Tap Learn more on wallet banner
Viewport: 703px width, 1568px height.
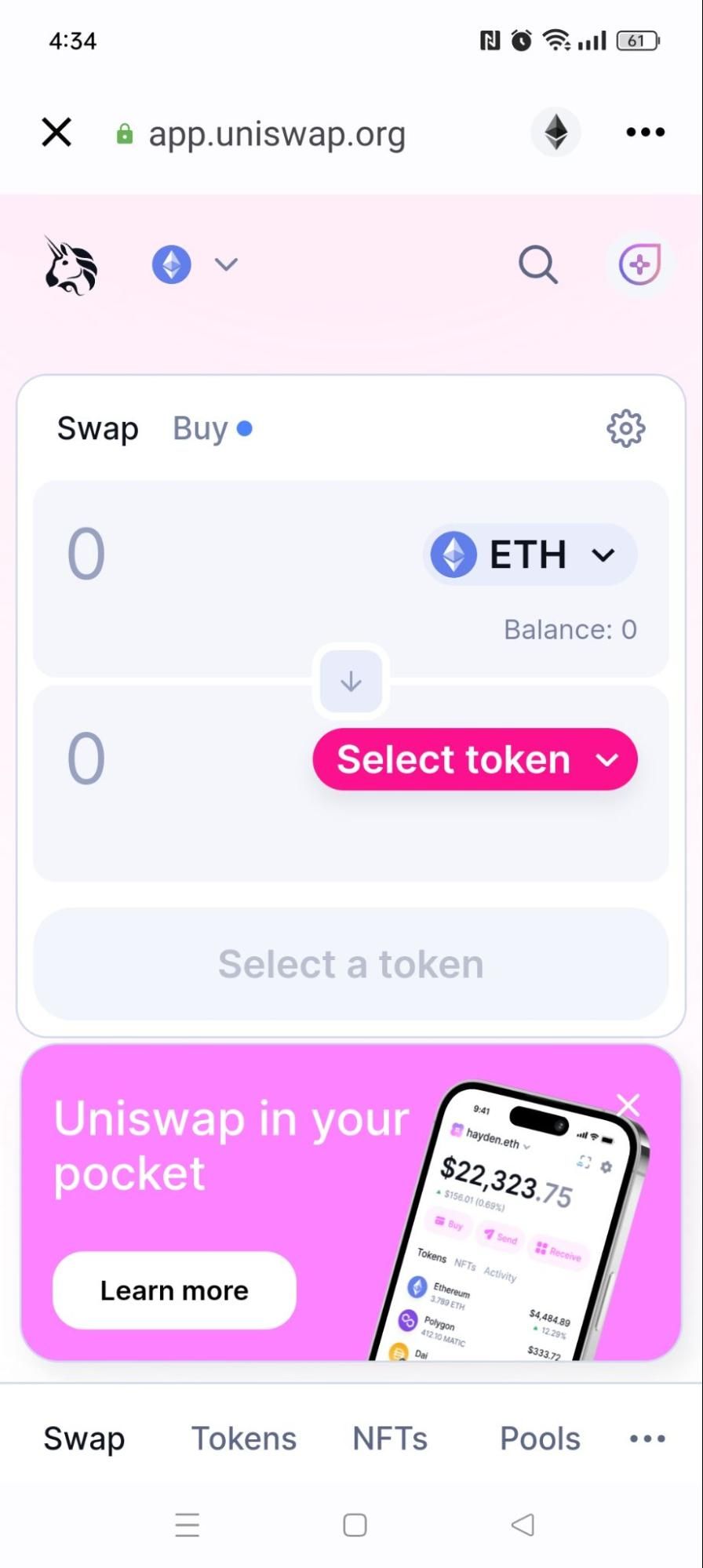pyautogui.click(x=174, y=1290)
